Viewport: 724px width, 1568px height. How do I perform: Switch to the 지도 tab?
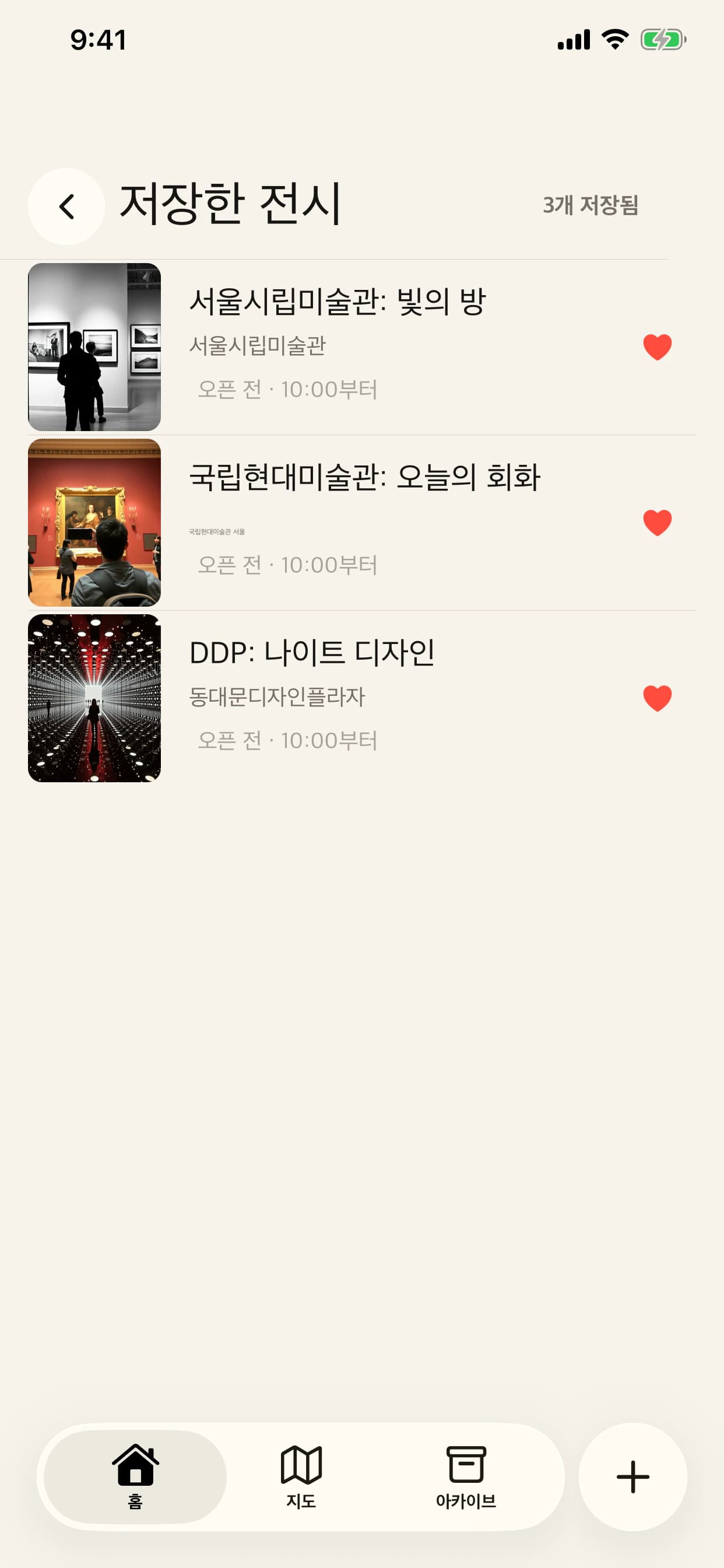tap(301, 1476)
